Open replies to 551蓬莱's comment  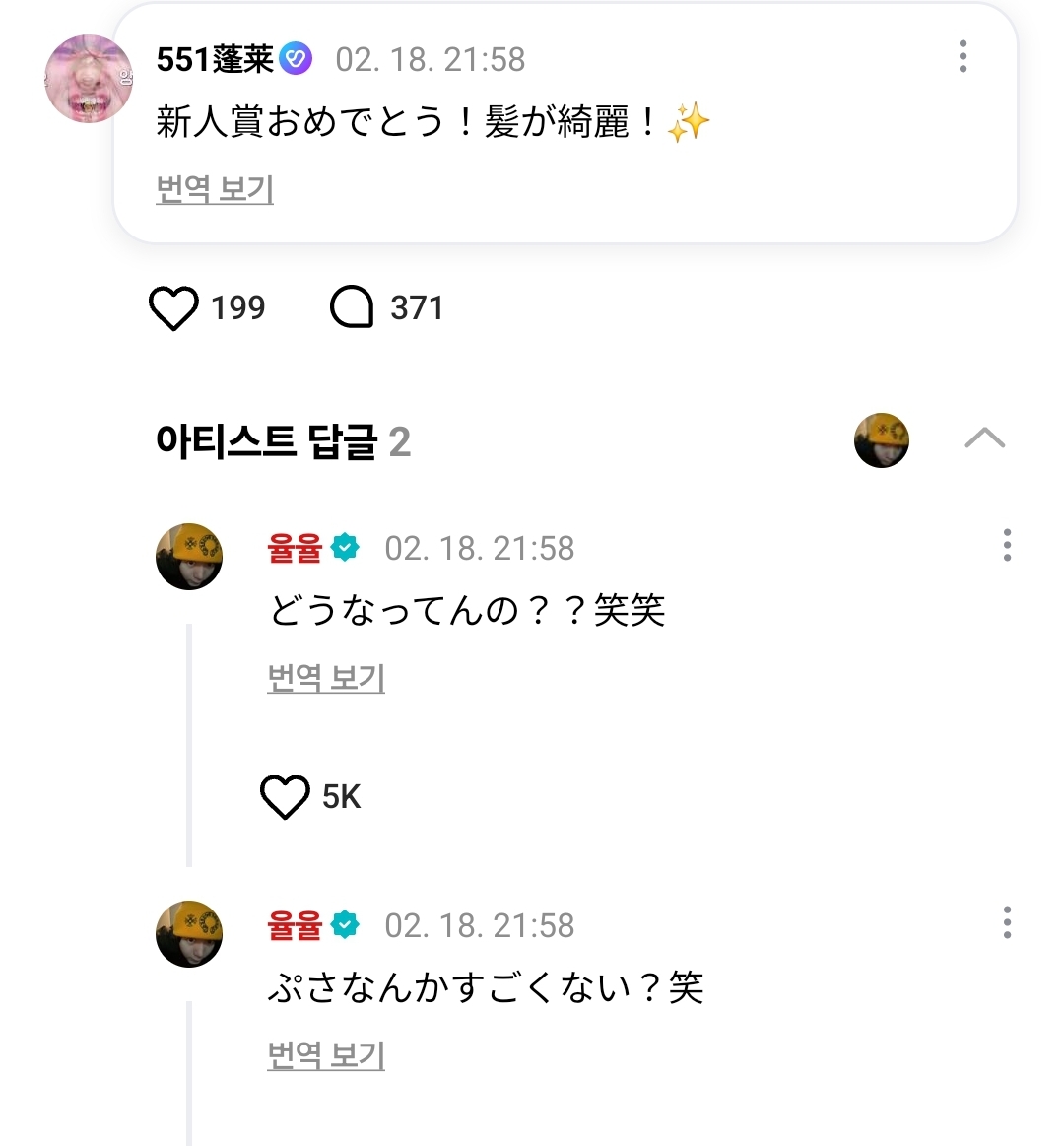[352, 308]
